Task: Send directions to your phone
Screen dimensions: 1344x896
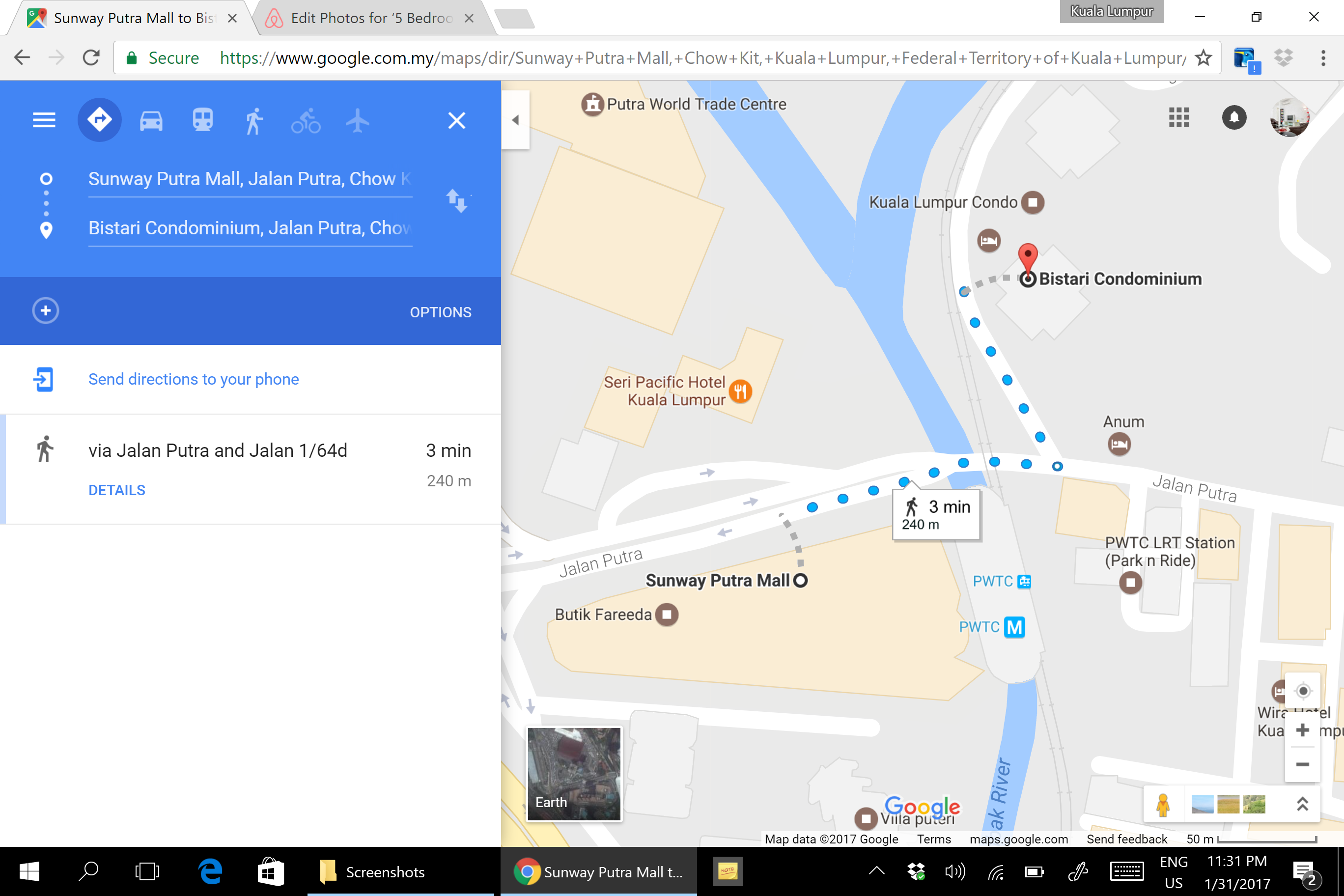Action: (x=193, y=379)
